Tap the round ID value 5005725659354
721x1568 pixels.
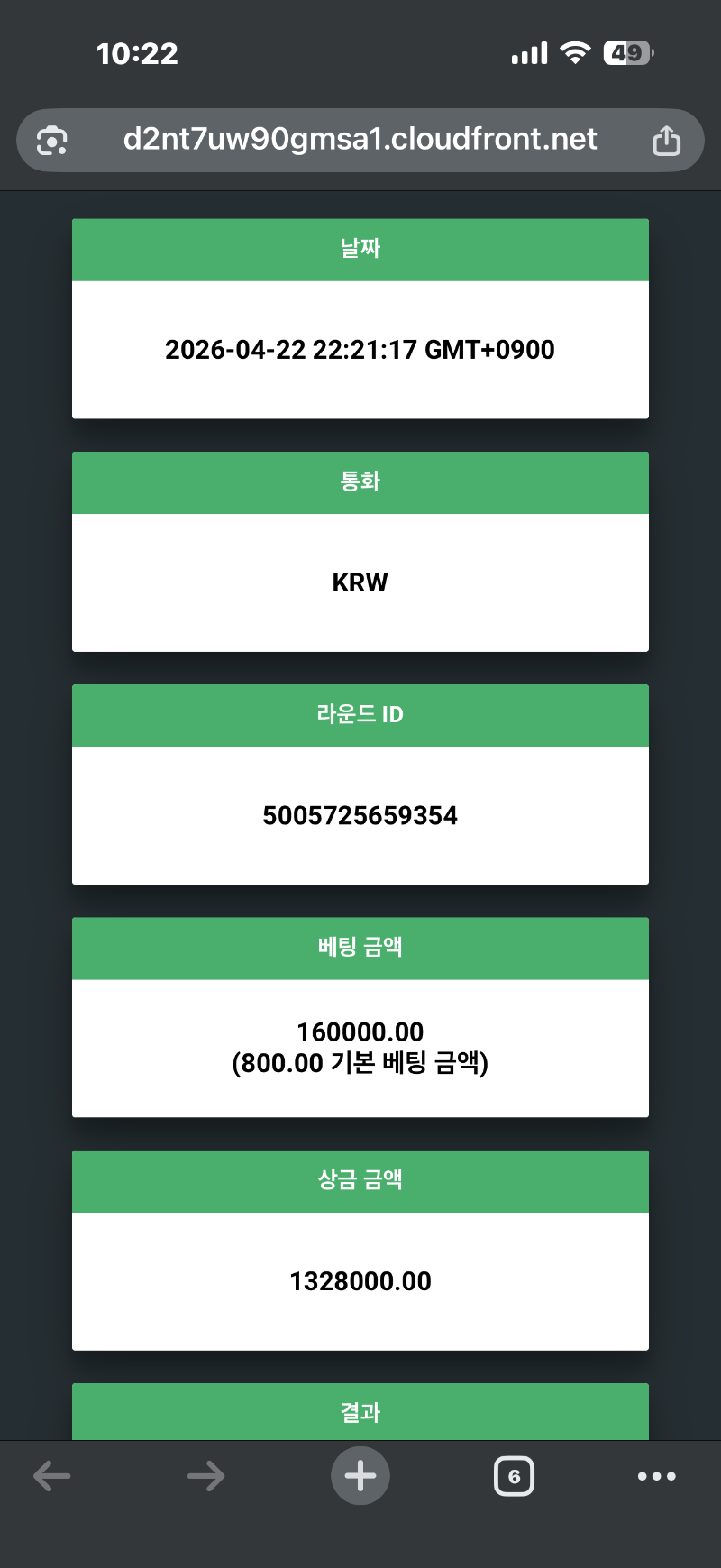tap(360, 814)
